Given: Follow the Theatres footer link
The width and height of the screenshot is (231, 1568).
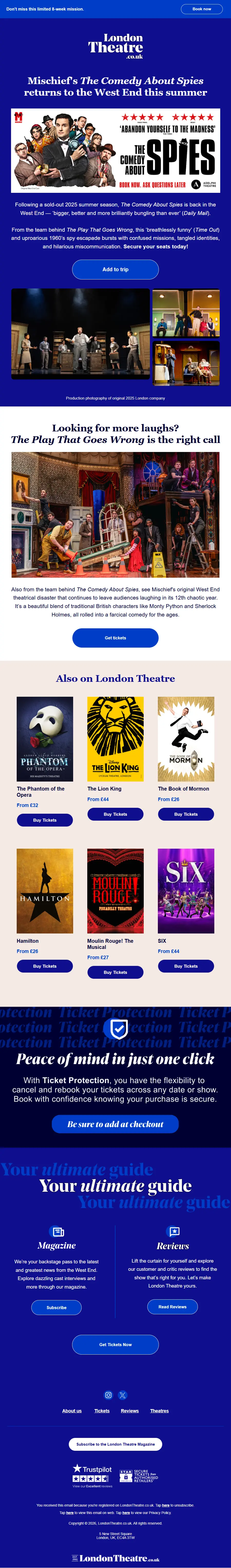Looking at the screenshot, I should pos(159,1411).
